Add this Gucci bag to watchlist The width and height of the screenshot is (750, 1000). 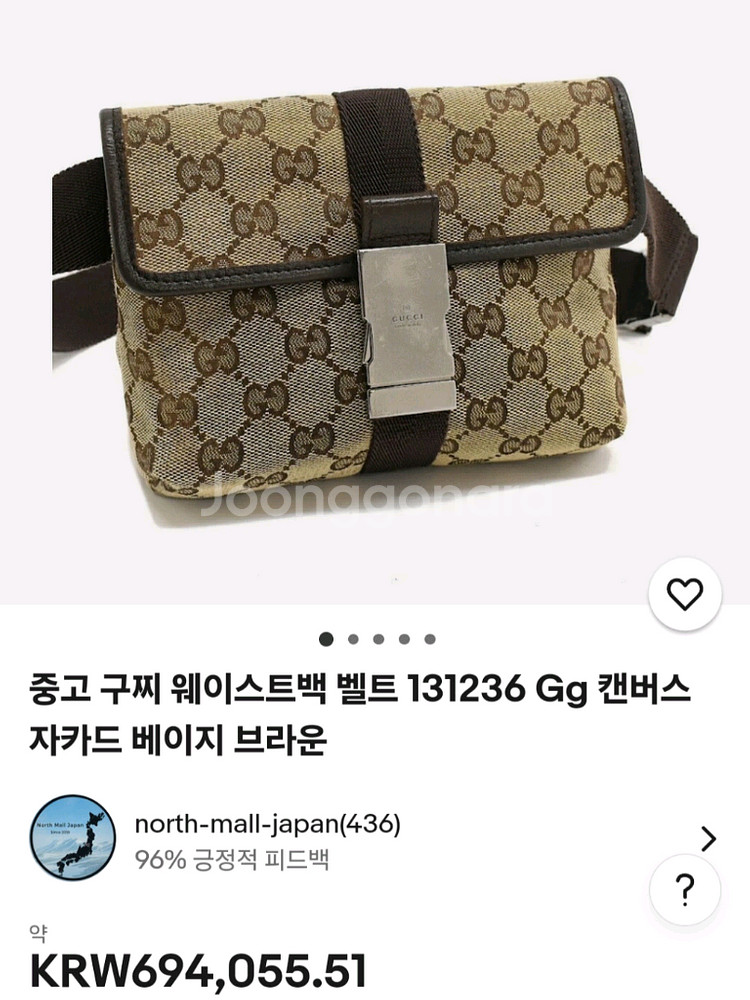click(x=686, y=595)
